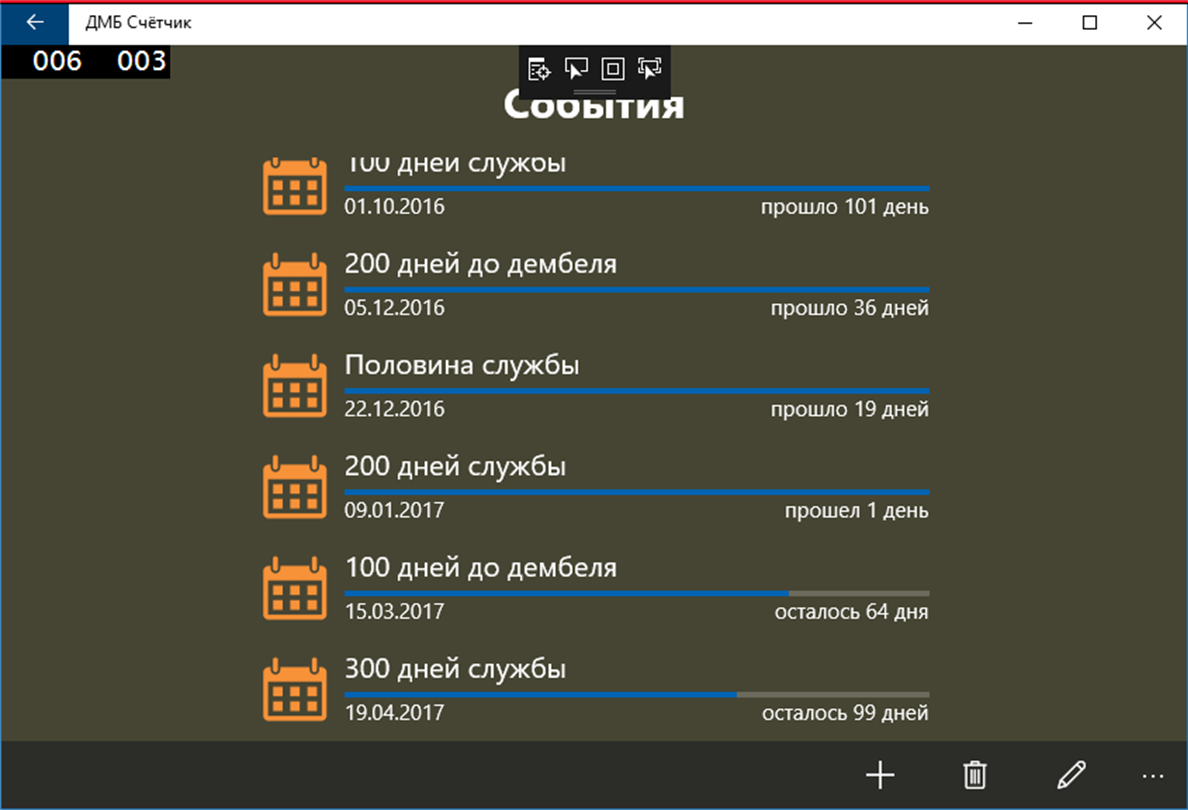
Task: Open the 200 дней службы event
Action: click(x=595, y=487)
